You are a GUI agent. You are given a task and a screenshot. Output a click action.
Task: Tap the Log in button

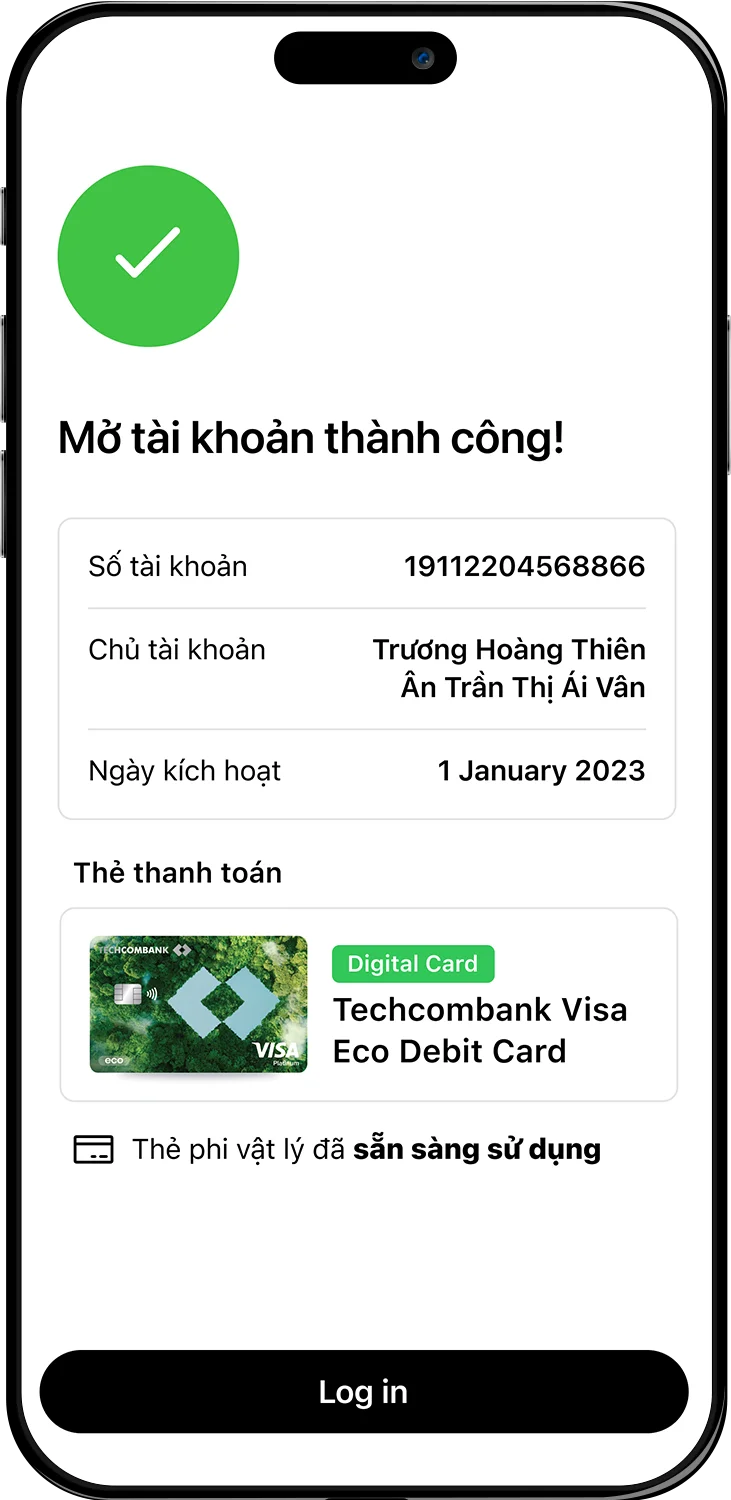point(364,1391)
